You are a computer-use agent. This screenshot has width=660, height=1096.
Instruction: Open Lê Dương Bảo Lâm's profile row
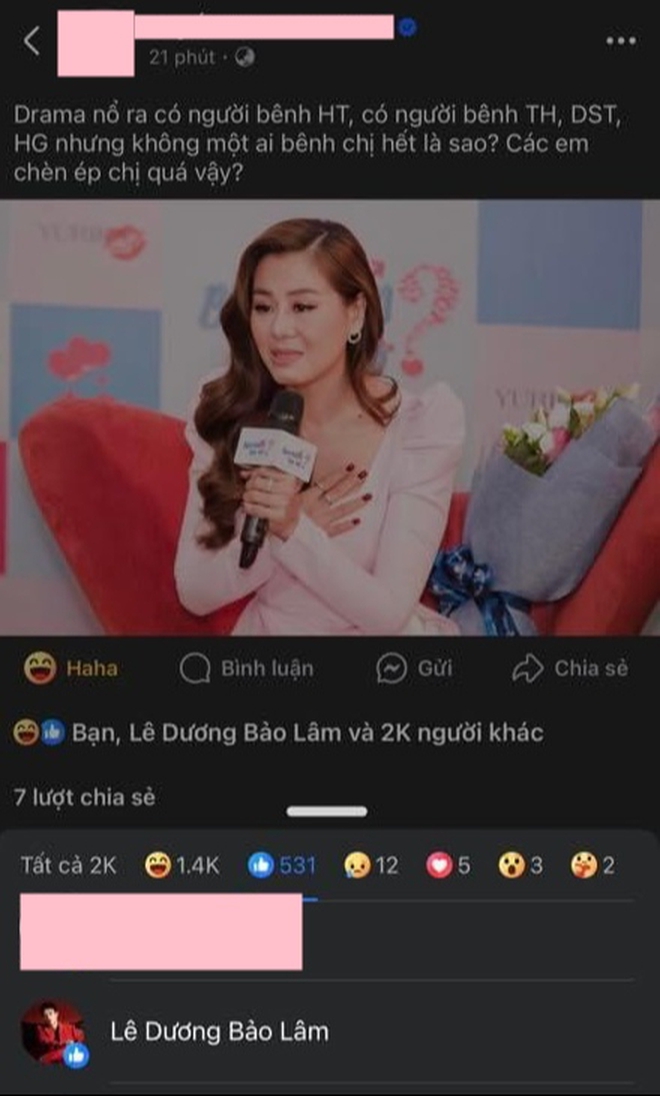(x=218, y=1032)
